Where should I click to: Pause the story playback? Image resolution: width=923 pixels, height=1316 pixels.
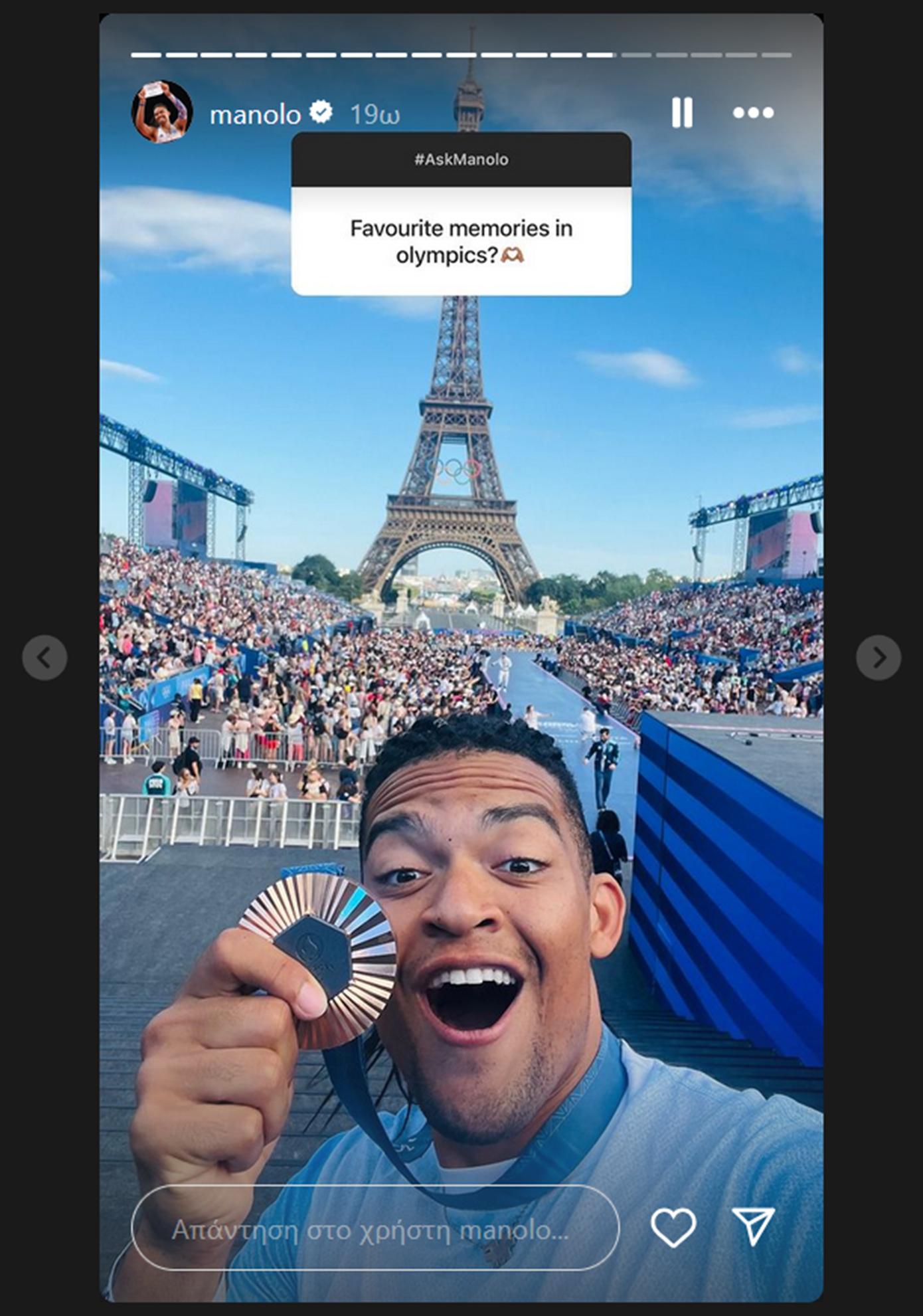682,112
